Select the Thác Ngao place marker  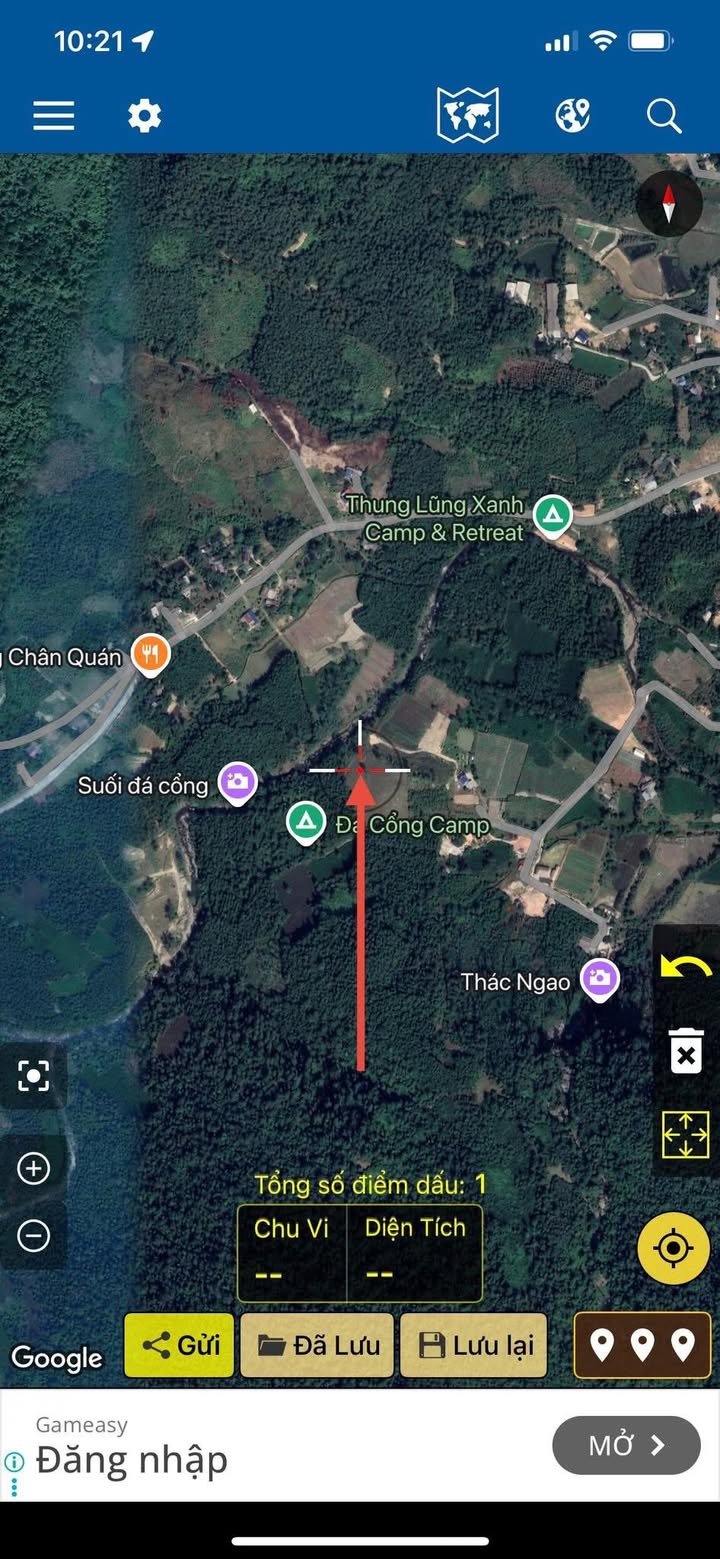599,979
